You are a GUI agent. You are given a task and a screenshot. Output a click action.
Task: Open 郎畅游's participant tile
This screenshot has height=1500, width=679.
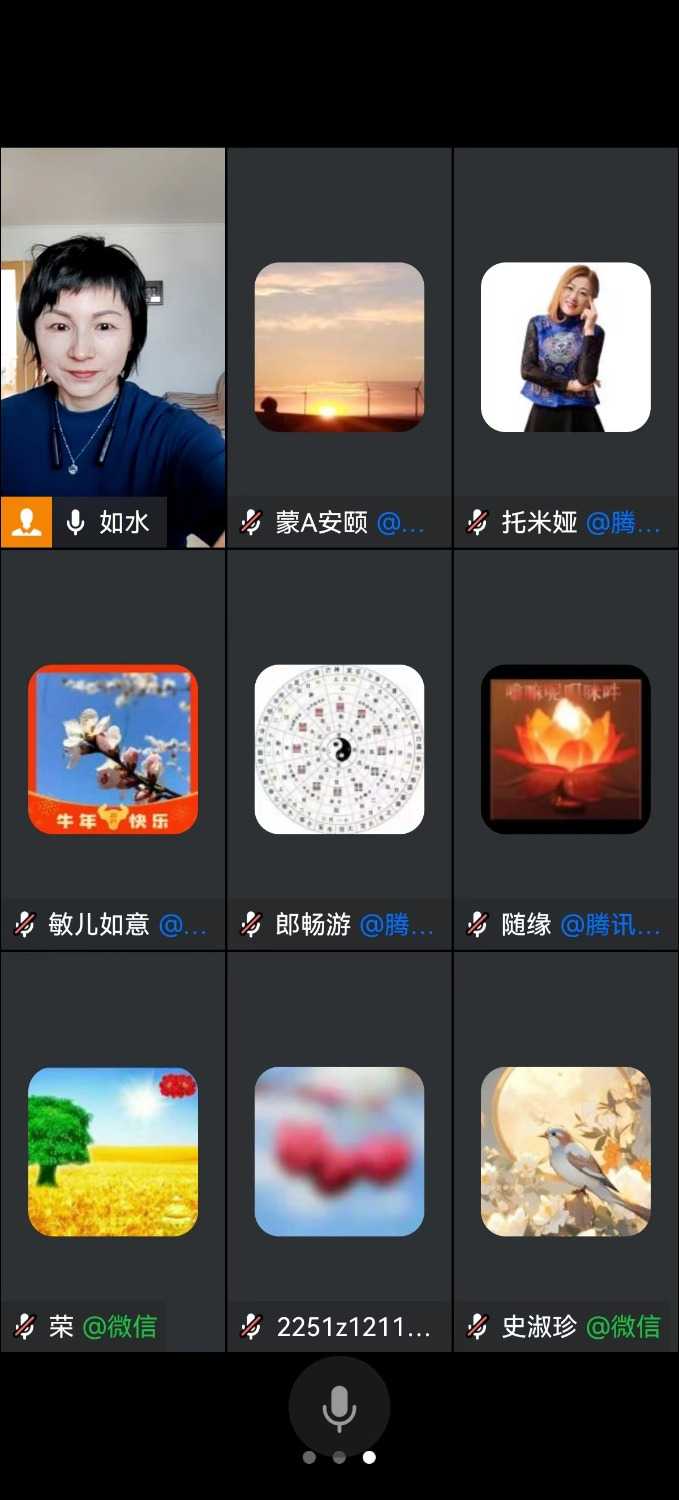(339, 749)
